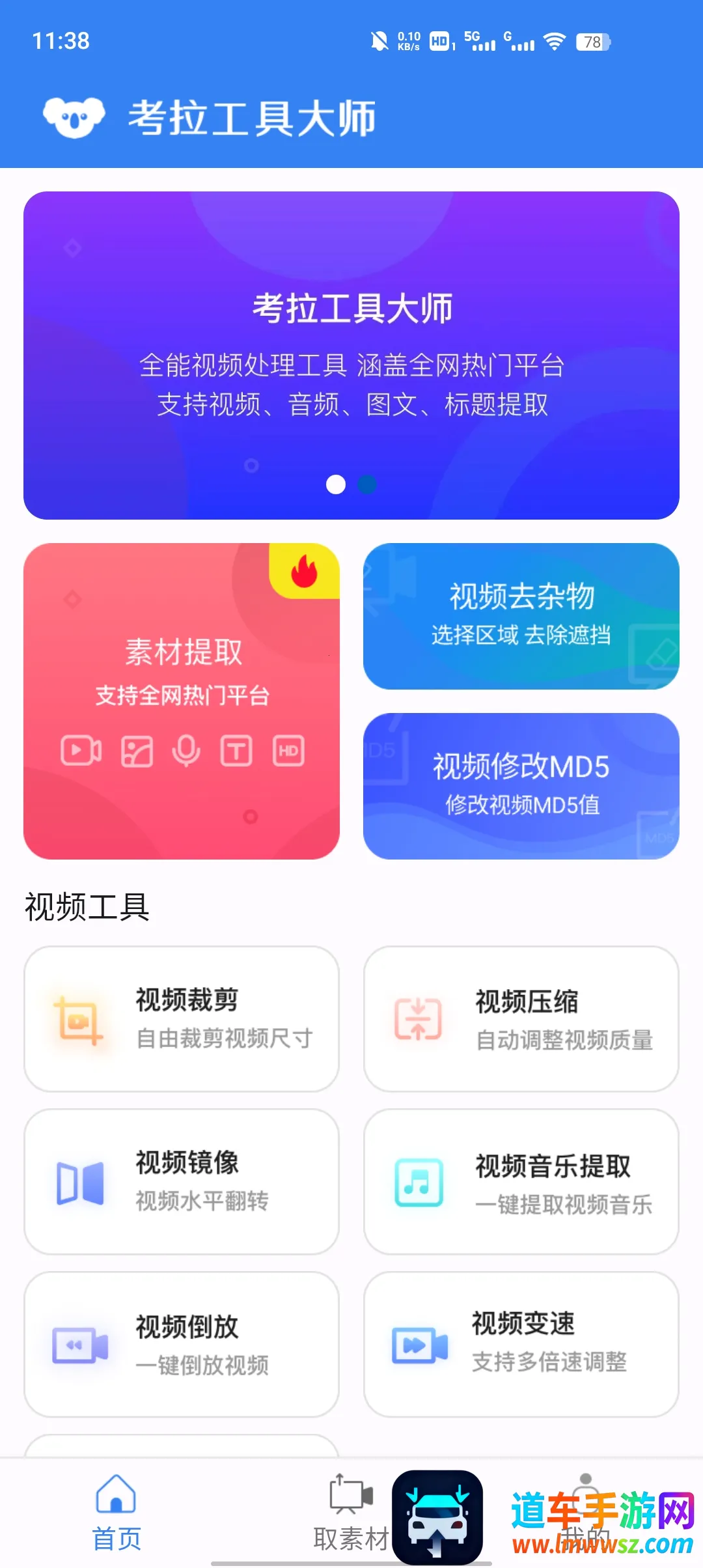The image size is (703, 1568).
Task: Launch the 视频镜像 tool
Action: click(x=182, y=1182)
